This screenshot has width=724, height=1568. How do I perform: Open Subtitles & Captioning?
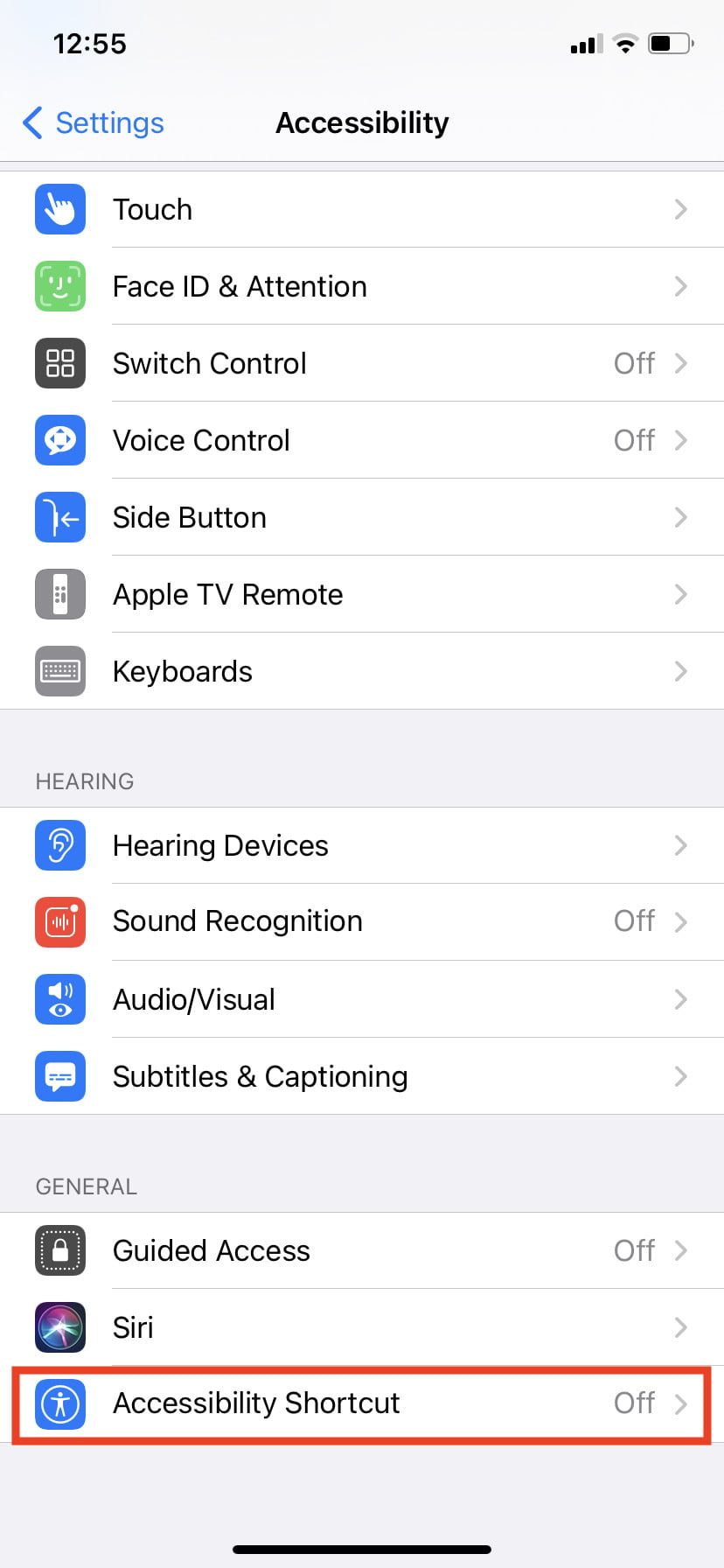362,1076
